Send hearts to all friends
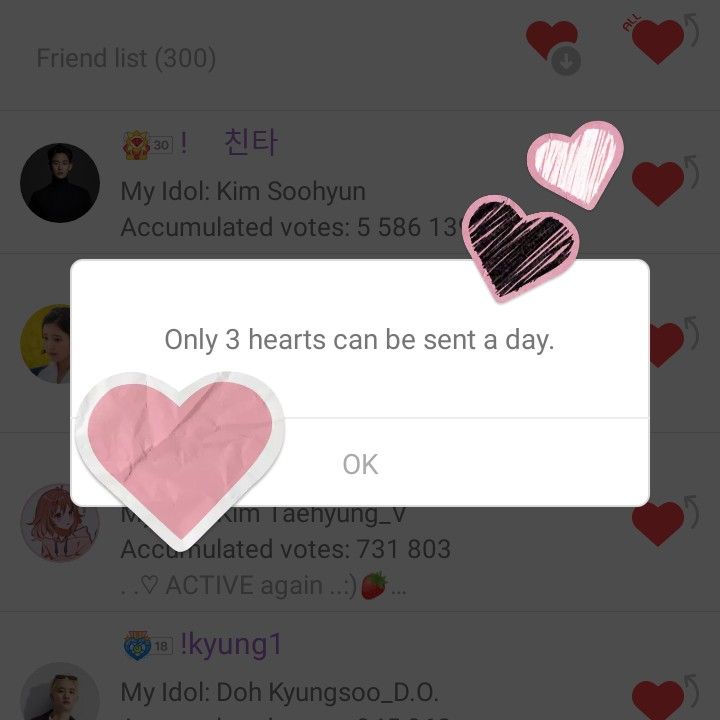The image size is (720, 720). click(x=658, y=41)
